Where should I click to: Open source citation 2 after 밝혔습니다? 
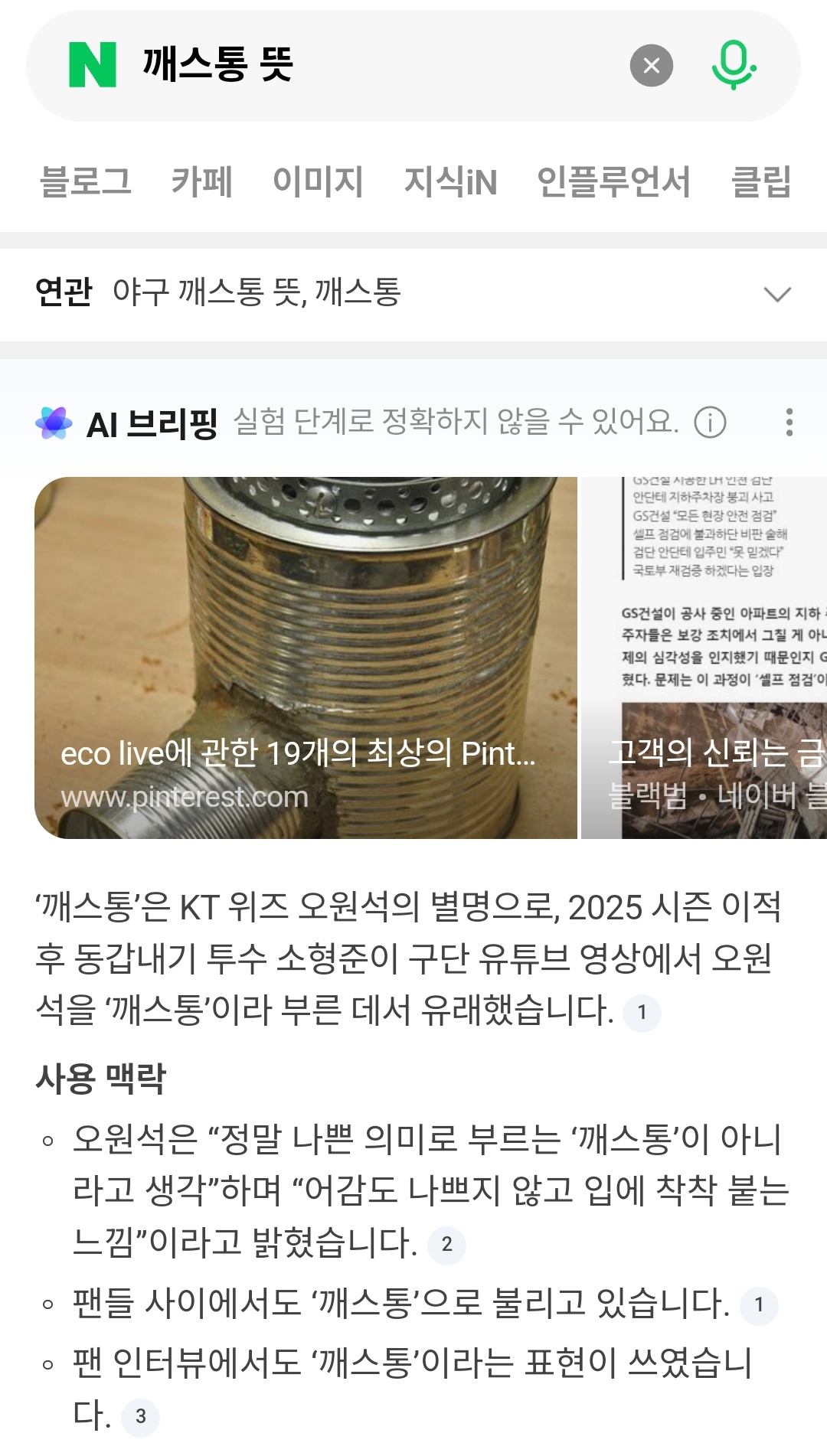pos(446,1244)
